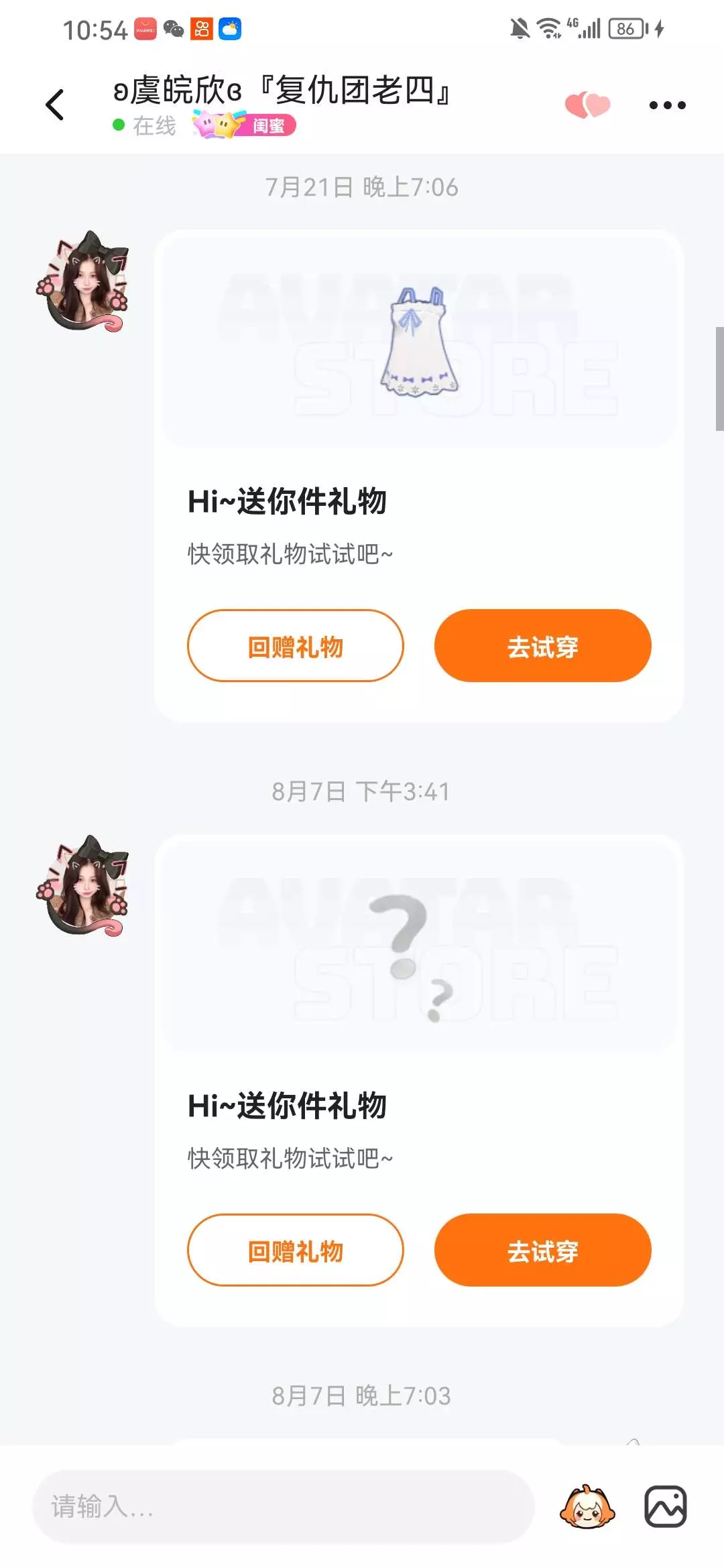The height and width of the screenshot is (1568, 724).
Task: Tap 去试穿 on the mystery gift card
Action: coord(543,1250)
